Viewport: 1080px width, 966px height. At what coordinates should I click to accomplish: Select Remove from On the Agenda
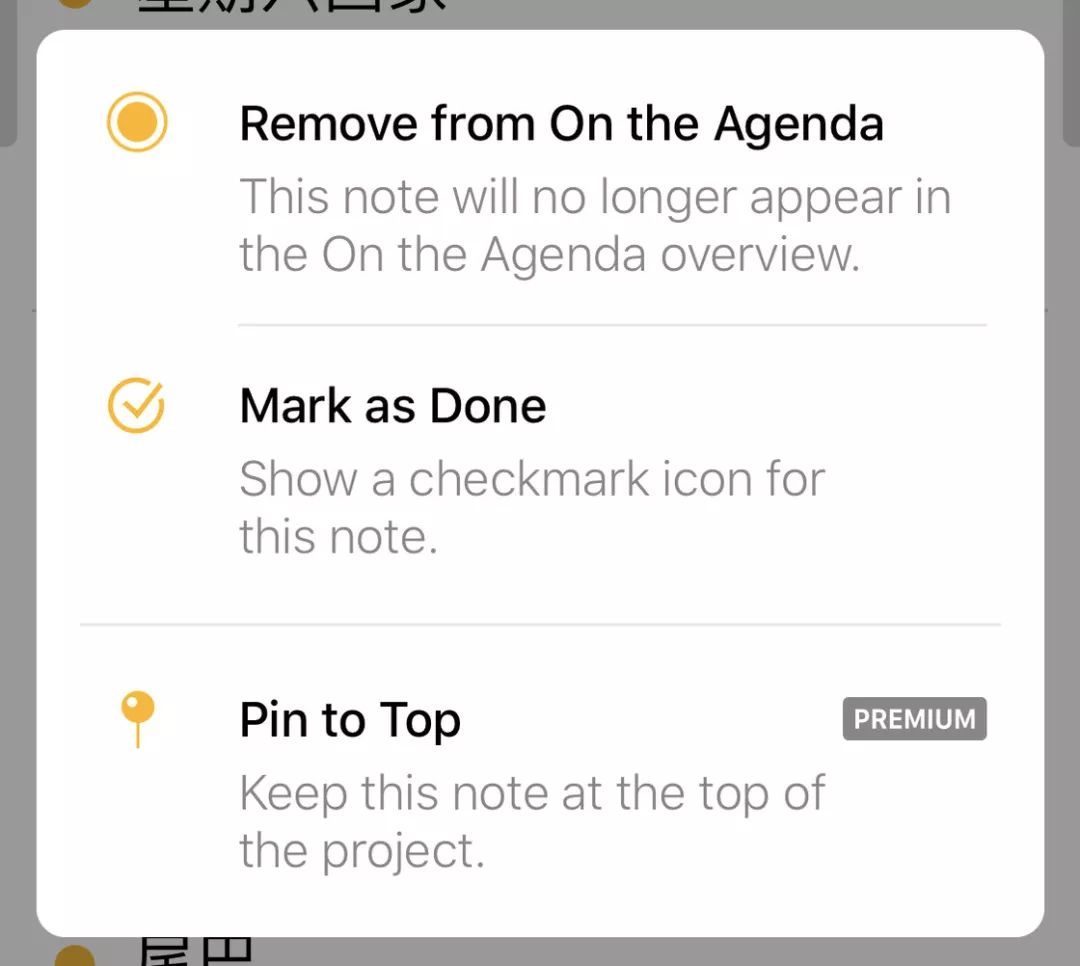560,125
